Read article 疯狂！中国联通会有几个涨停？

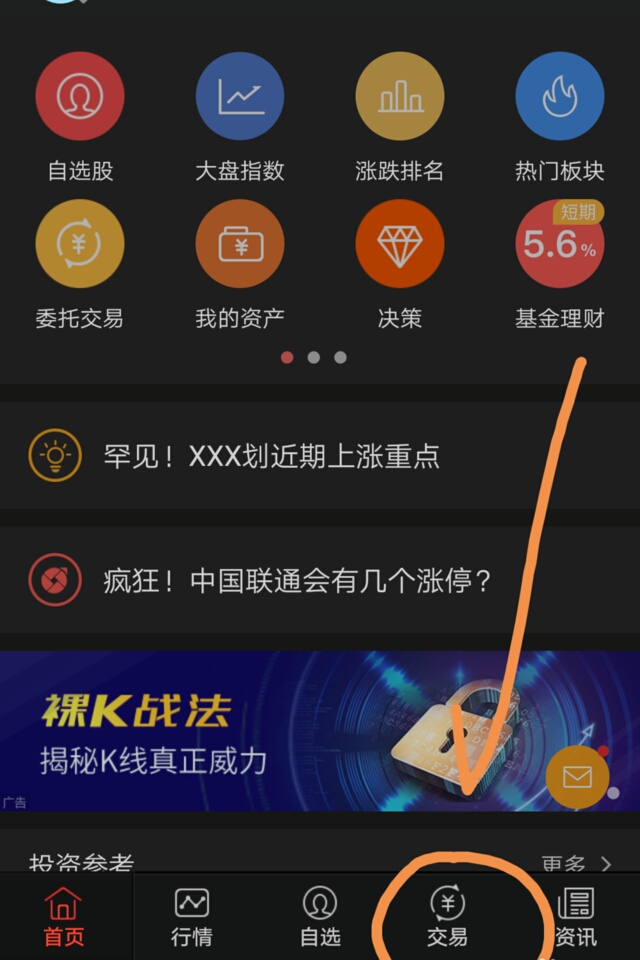tap(298, 580)
